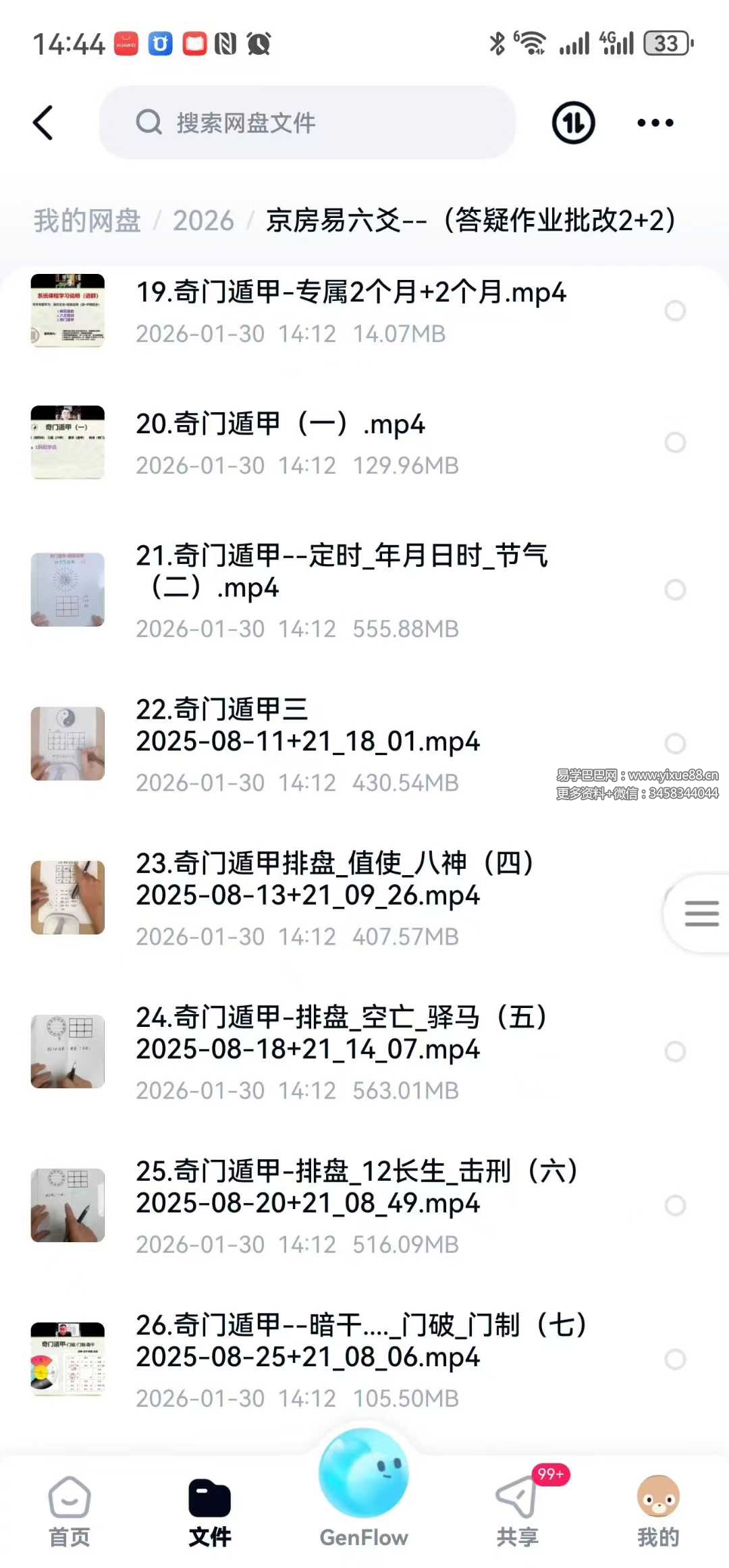
Task: Open the three-dot overflow menu
Action: [x=655, y=123]
